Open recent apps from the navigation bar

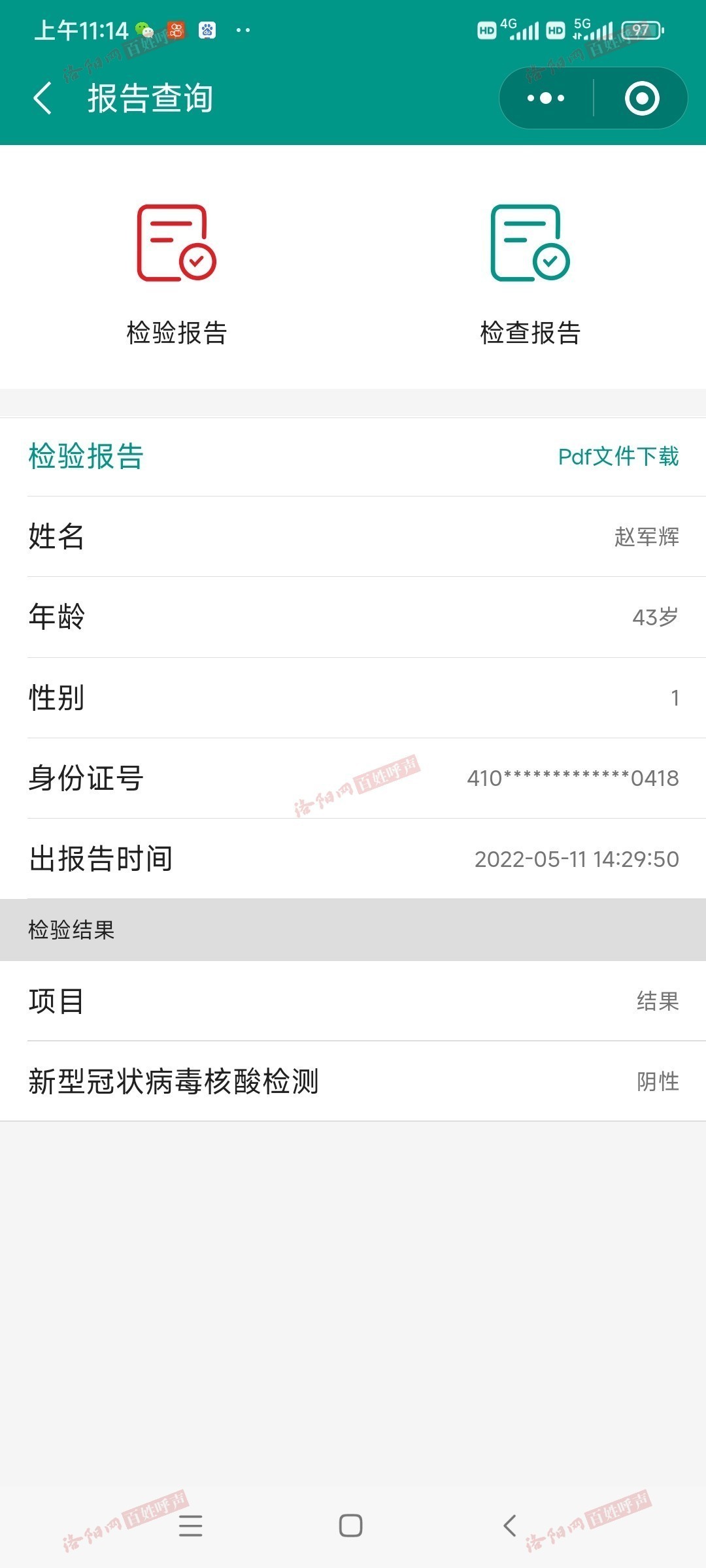190,1526
